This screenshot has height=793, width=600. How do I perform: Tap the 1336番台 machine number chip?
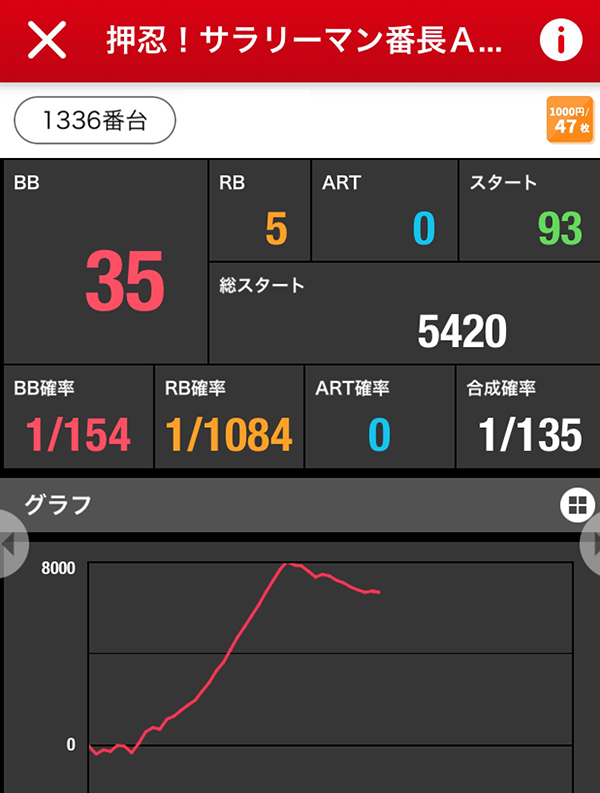95,121
